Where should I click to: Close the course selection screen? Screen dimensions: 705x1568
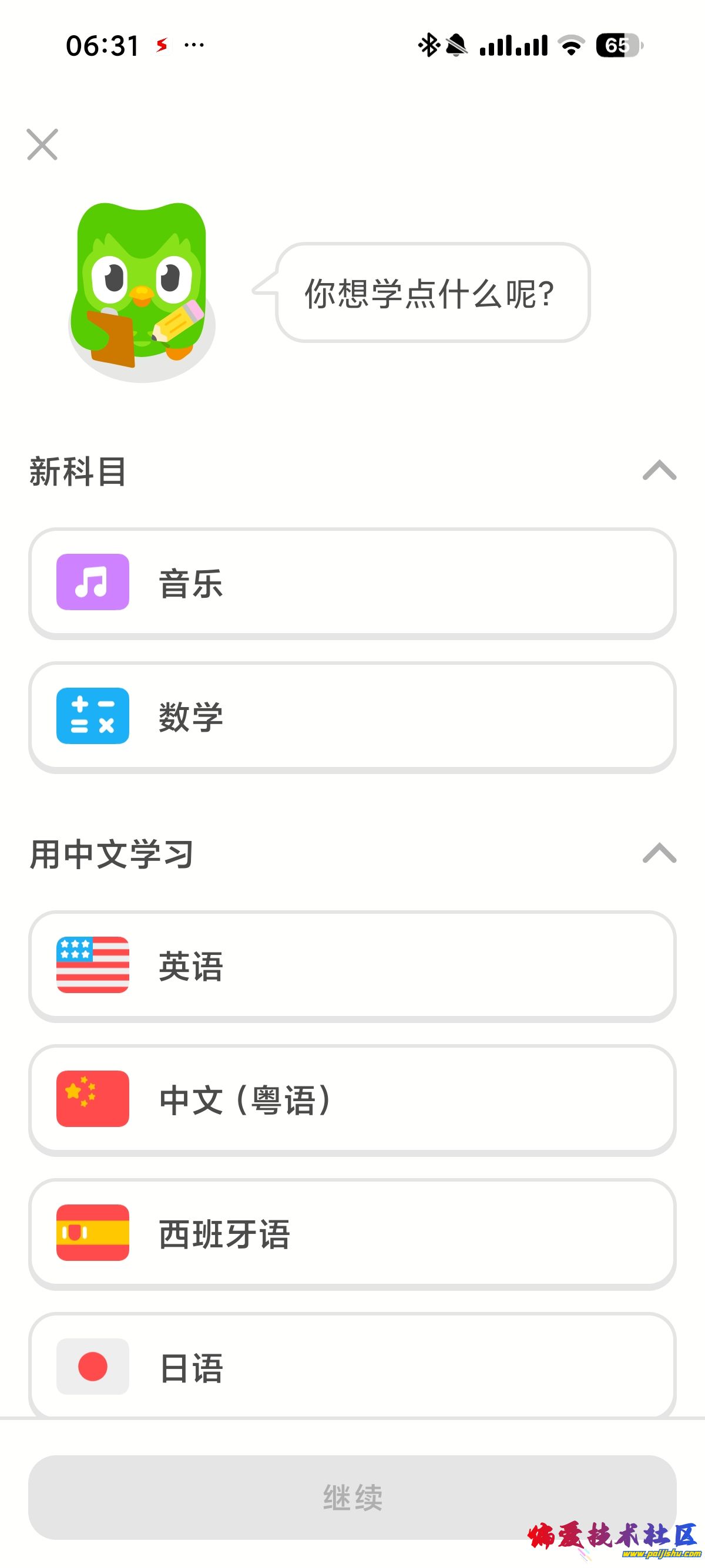click(43, 145)
